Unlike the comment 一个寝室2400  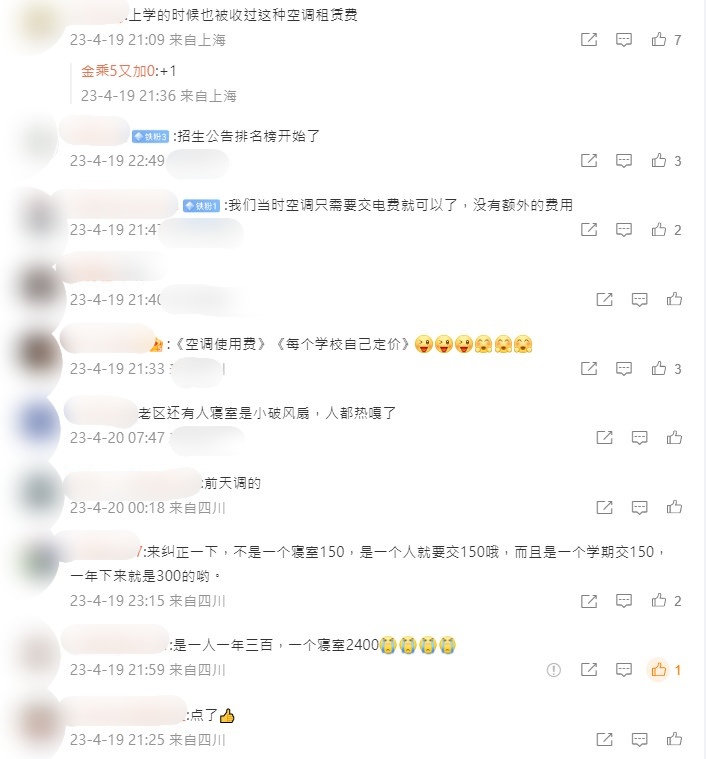click(659, 670)
